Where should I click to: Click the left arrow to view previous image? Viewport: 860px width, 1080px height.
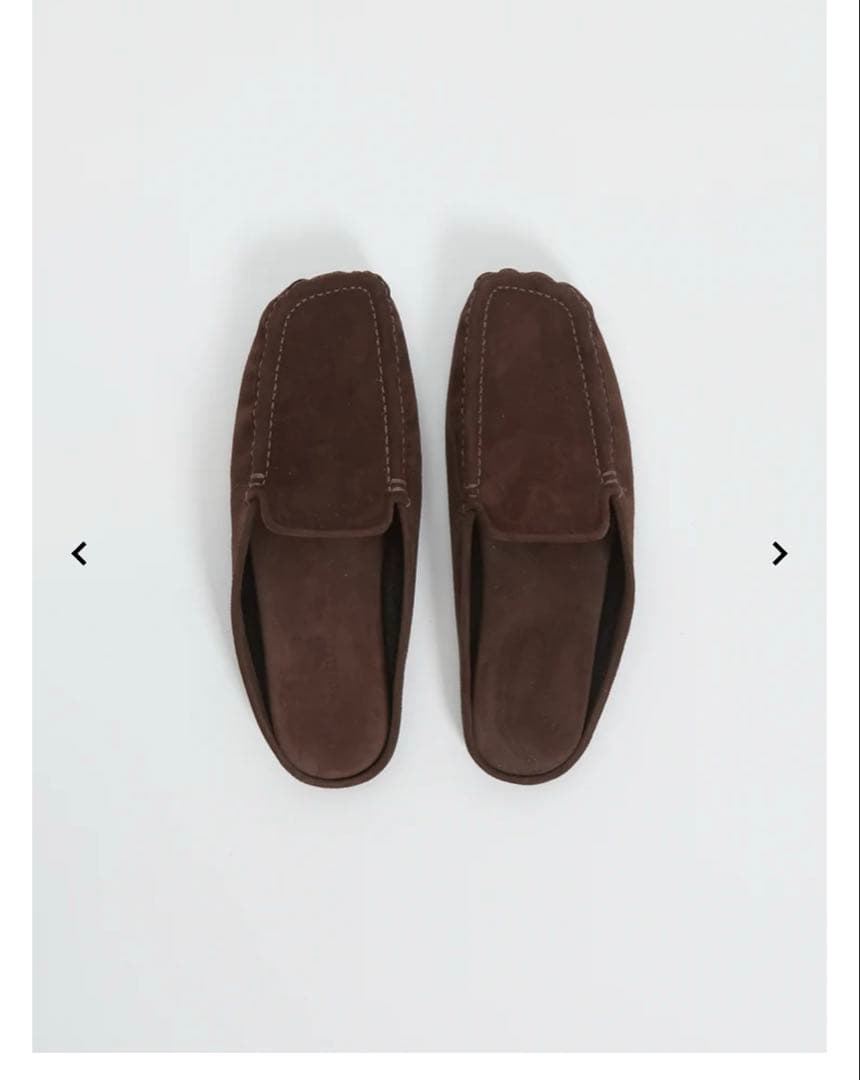80,553
